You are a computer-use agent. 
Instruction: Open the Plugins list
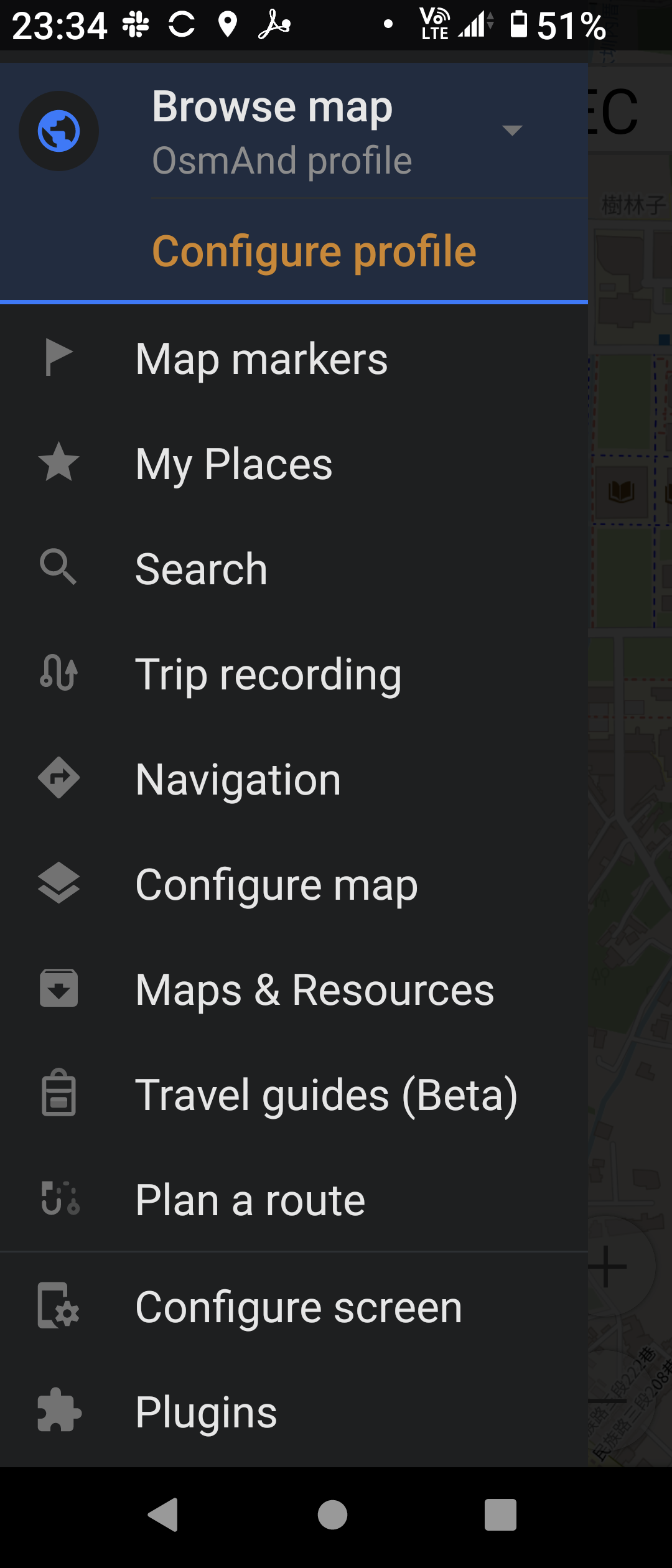tap(206, 1412)
